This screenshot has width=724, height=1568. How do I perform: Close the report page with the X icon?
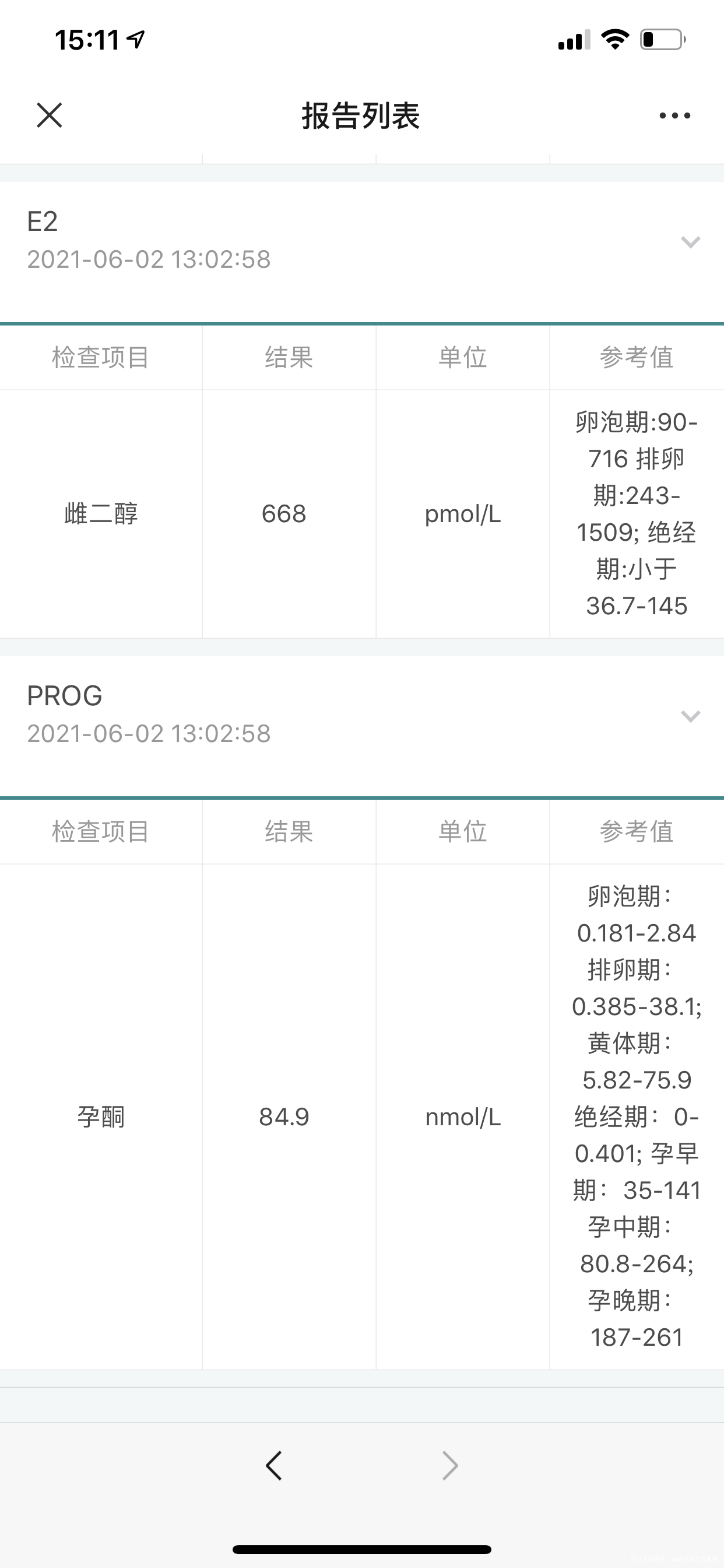point(51,116)
